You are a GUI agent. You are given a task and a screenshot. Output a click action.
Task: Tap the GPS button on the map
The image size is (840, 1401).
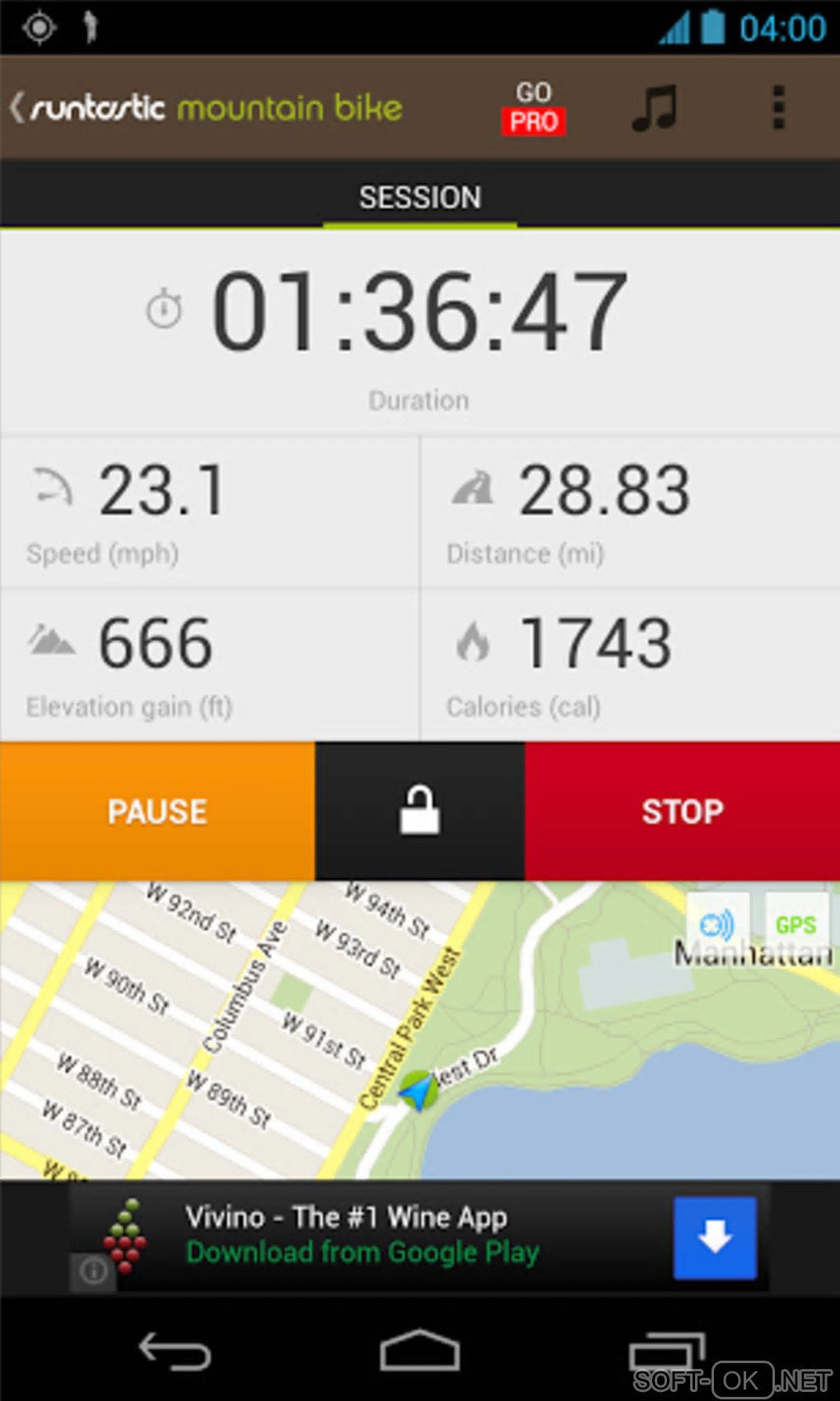796,924
